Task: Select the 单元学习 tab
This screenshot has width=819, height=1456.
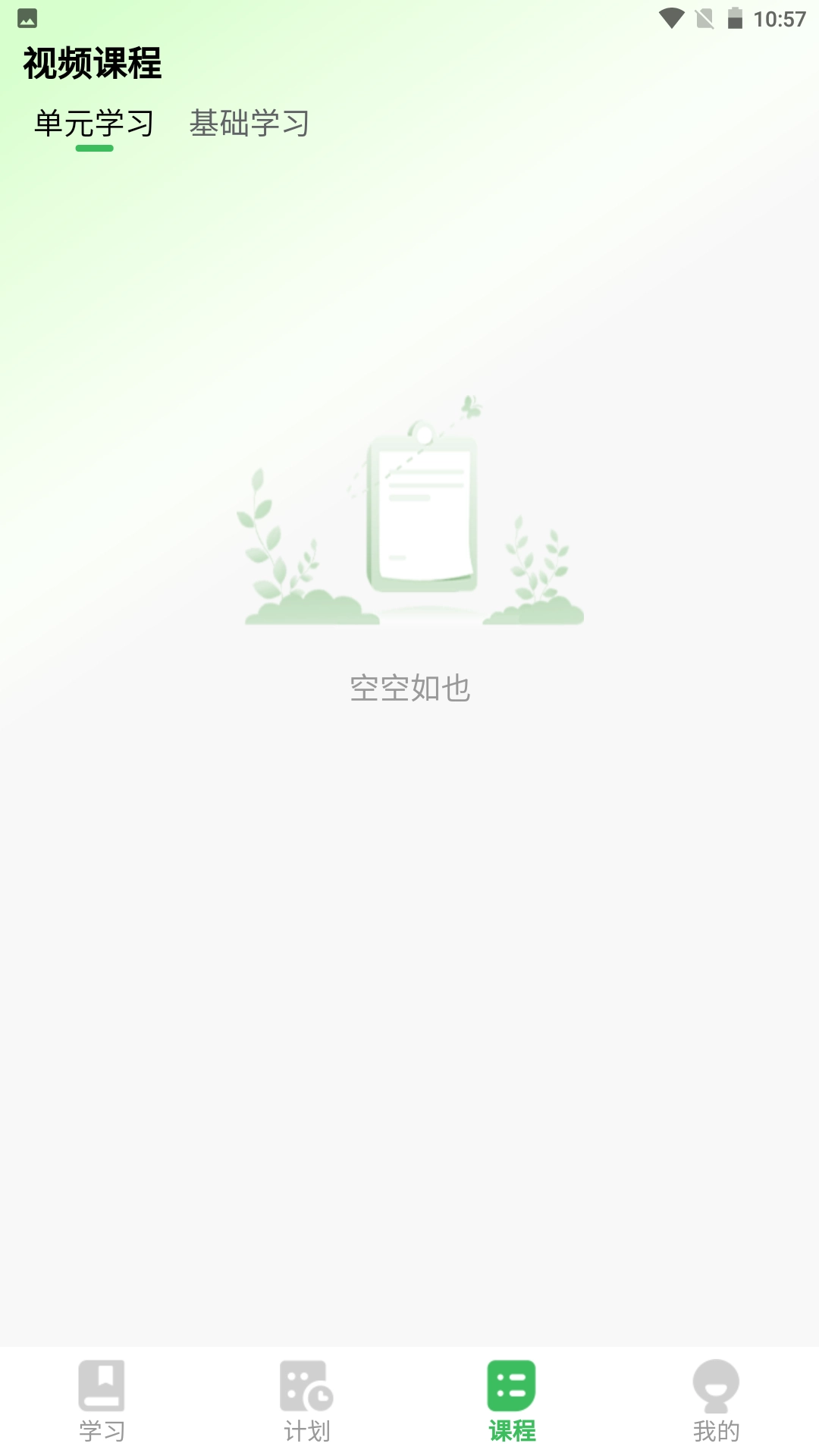Action: click(94, 124)
